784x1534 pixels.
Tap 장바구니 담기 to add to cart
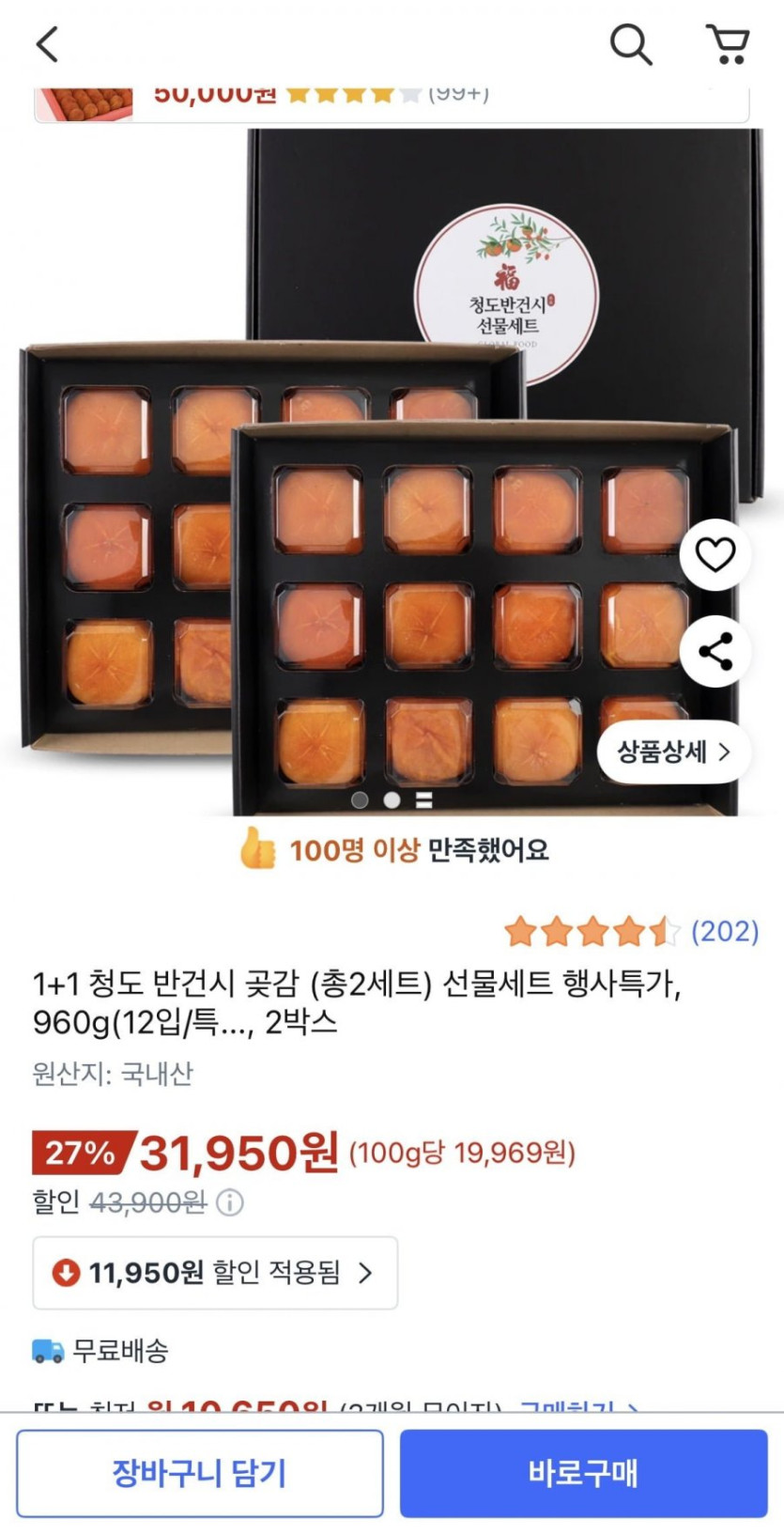[x=200, y=1473]
